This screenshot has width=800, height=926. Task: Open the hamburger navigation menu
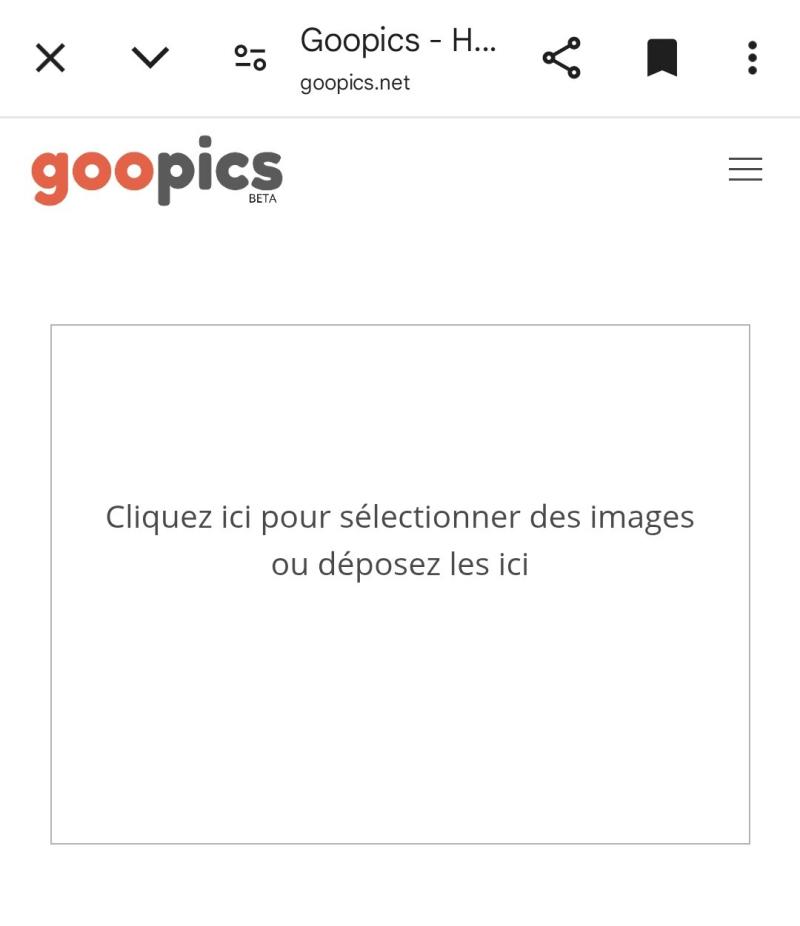[x=745, y=170]
